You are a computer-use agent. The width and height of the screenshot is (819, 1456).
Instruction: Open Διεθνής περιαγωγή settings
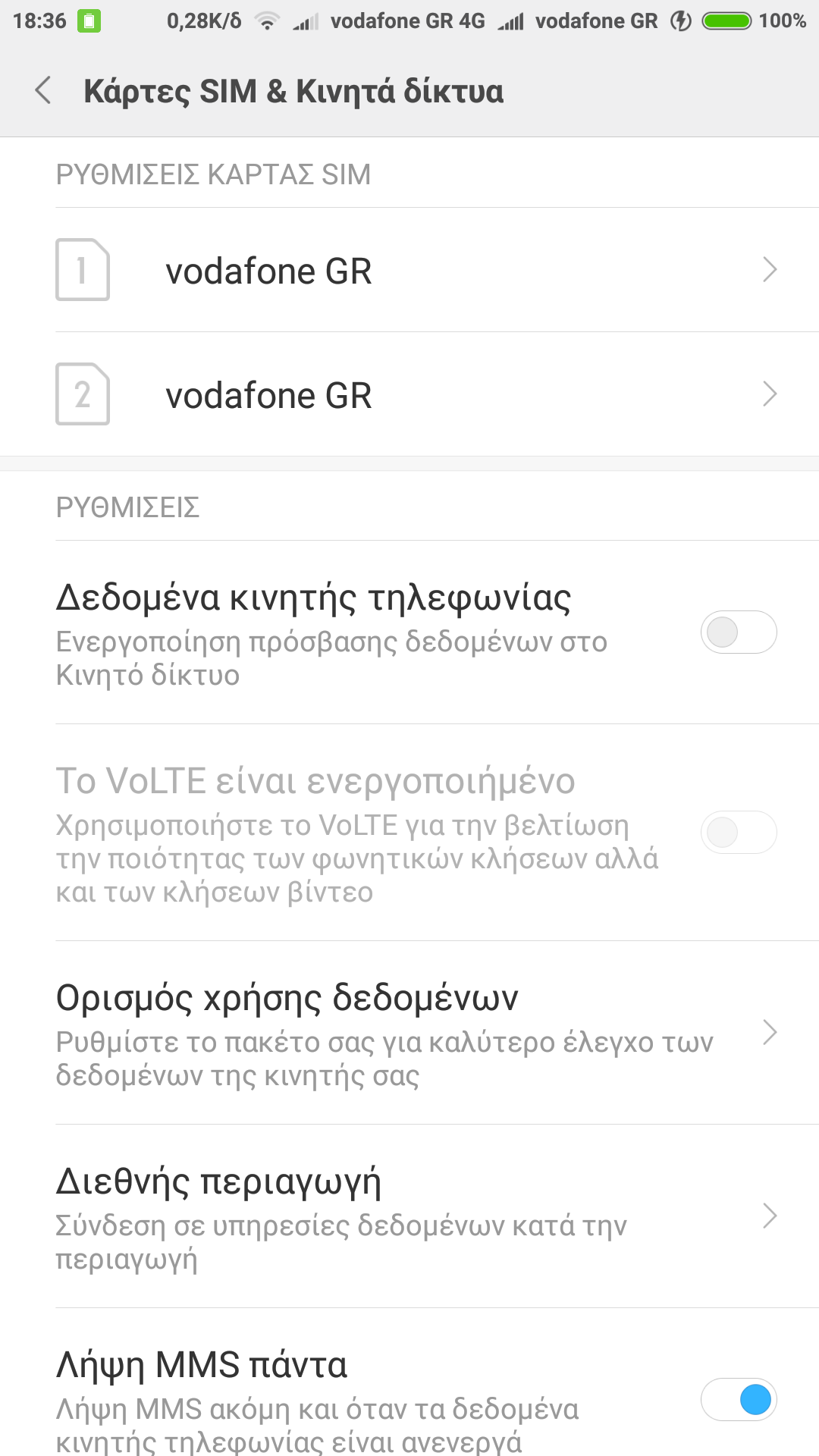click(409, 1216)
